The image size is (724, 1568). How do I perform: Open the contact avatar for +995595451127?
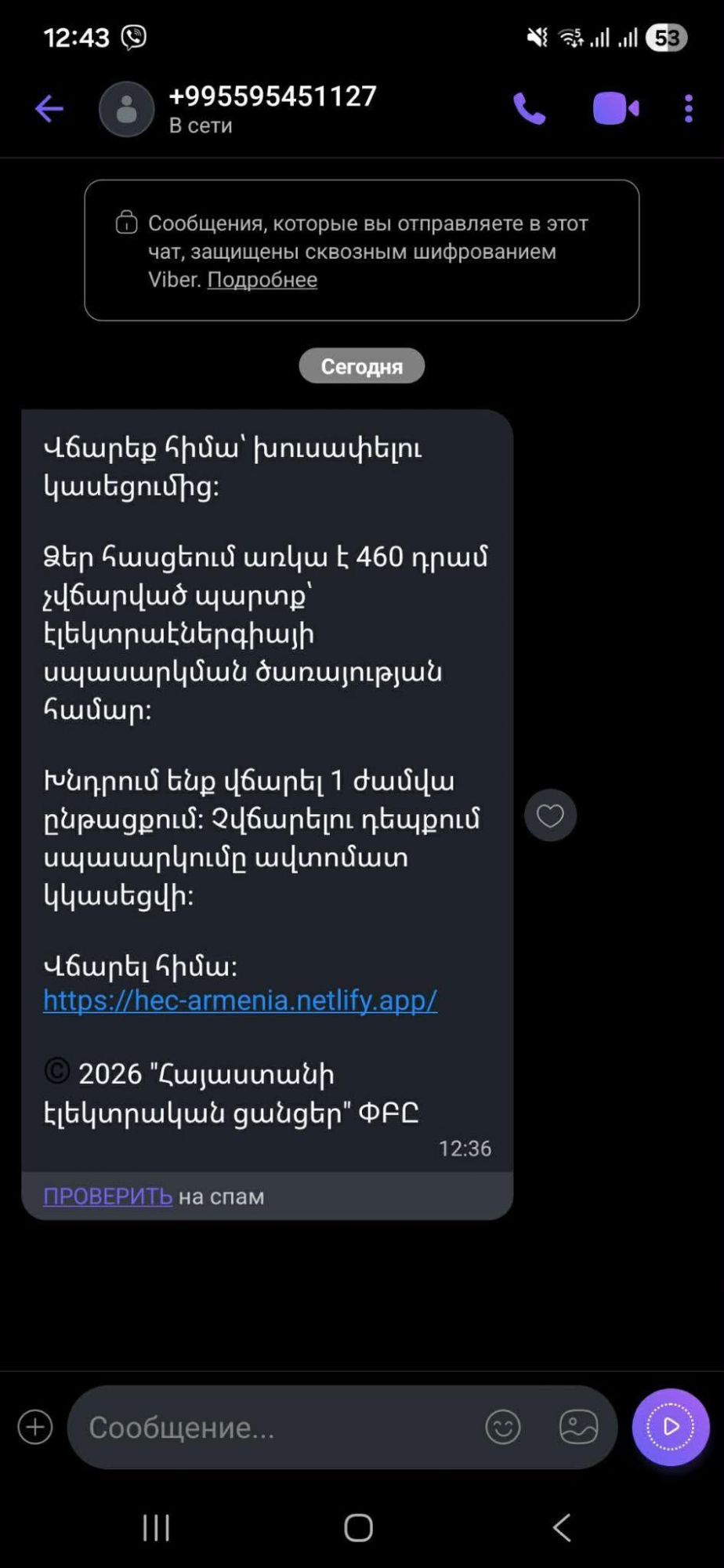point(126,109)
